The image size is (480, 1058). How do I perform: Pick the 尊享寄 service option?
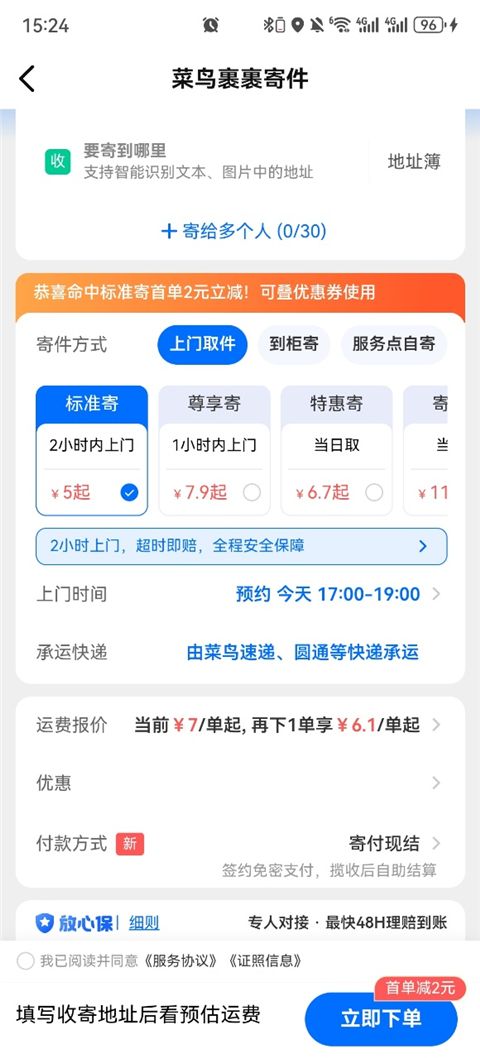click(214, 450)
